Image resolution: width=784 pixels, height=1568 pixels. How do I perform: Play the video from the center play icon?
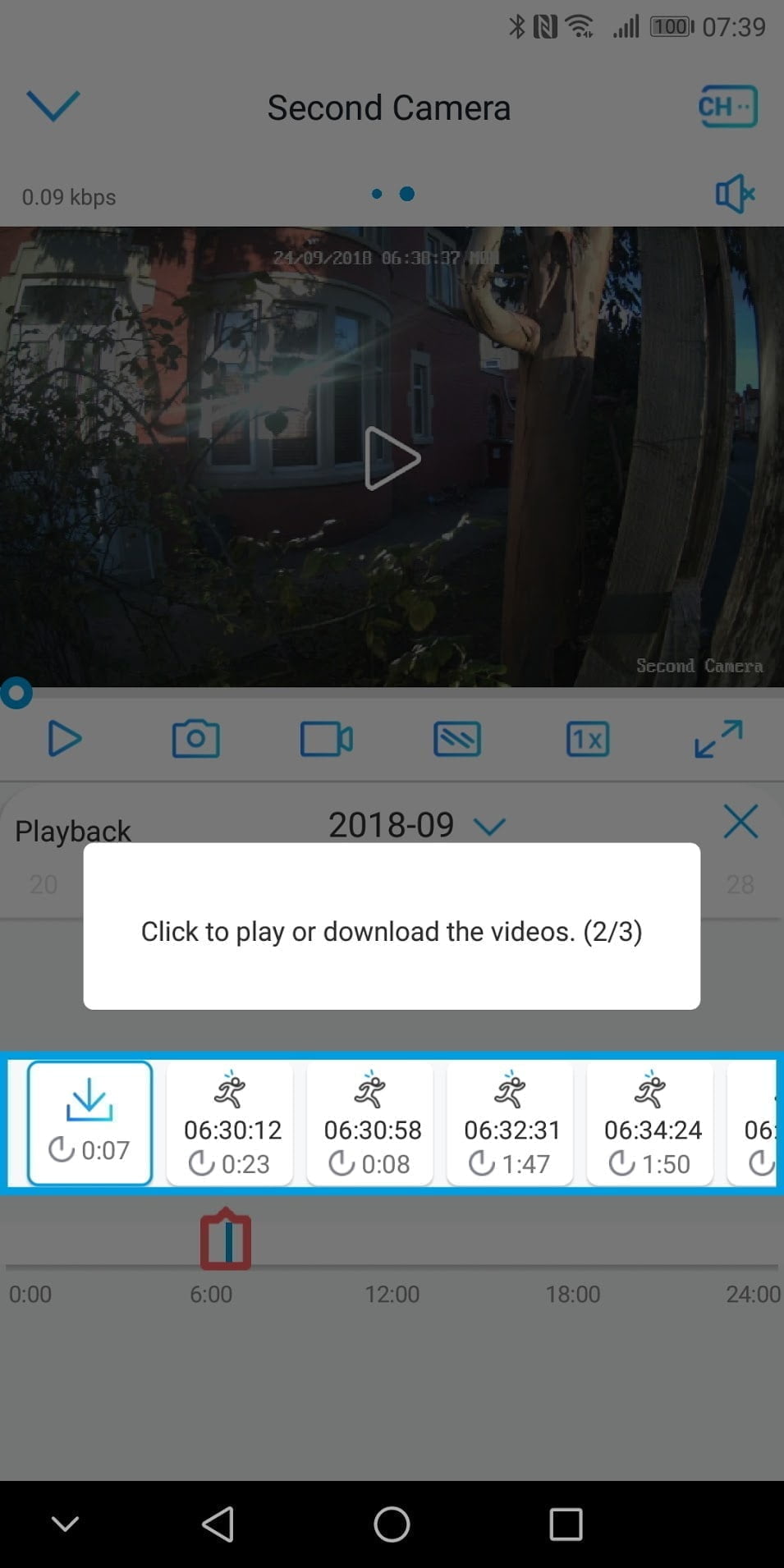(x=392, y=458)
